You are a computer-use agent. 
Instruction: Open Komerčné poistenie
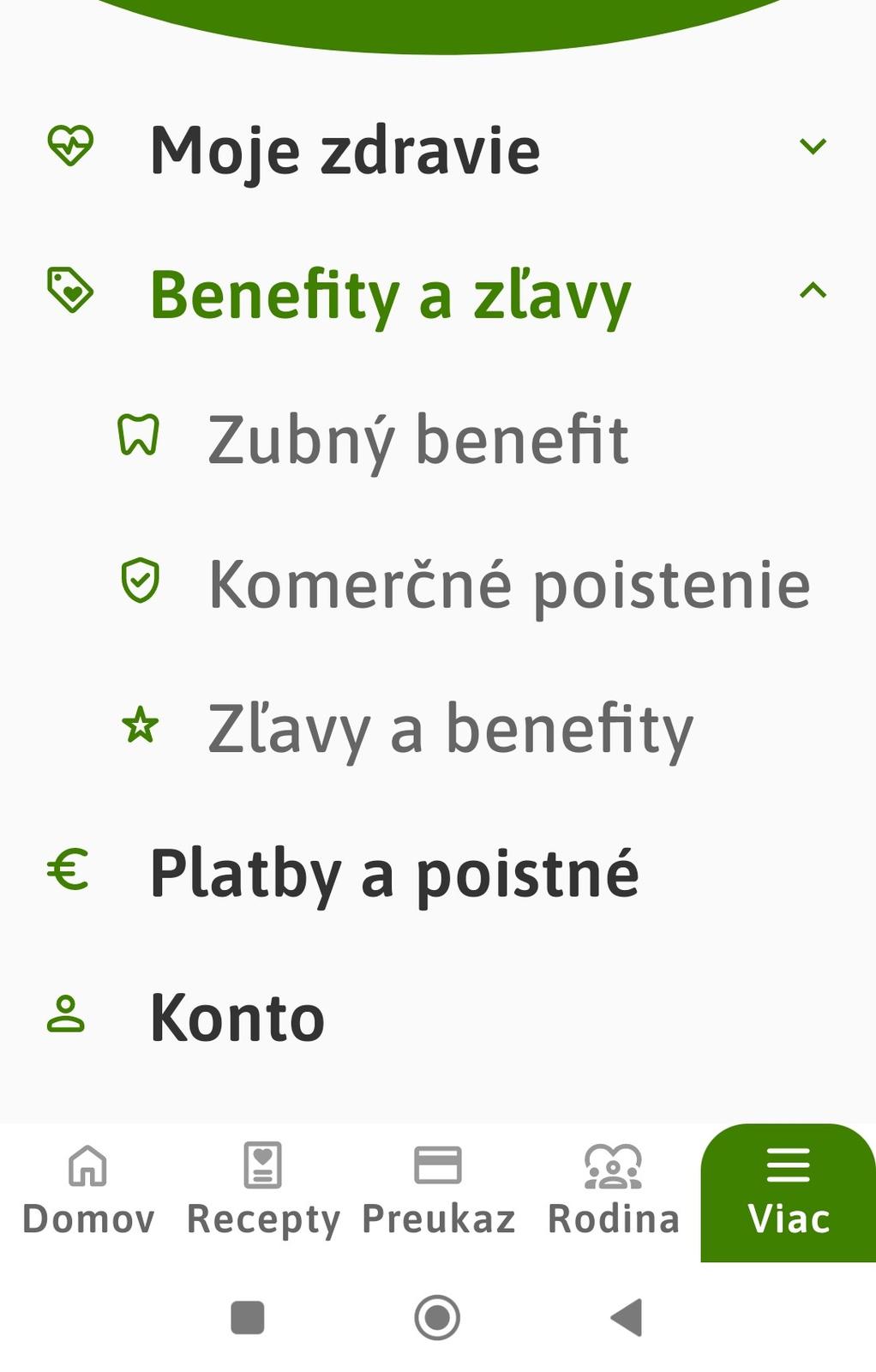click(509, 585)
